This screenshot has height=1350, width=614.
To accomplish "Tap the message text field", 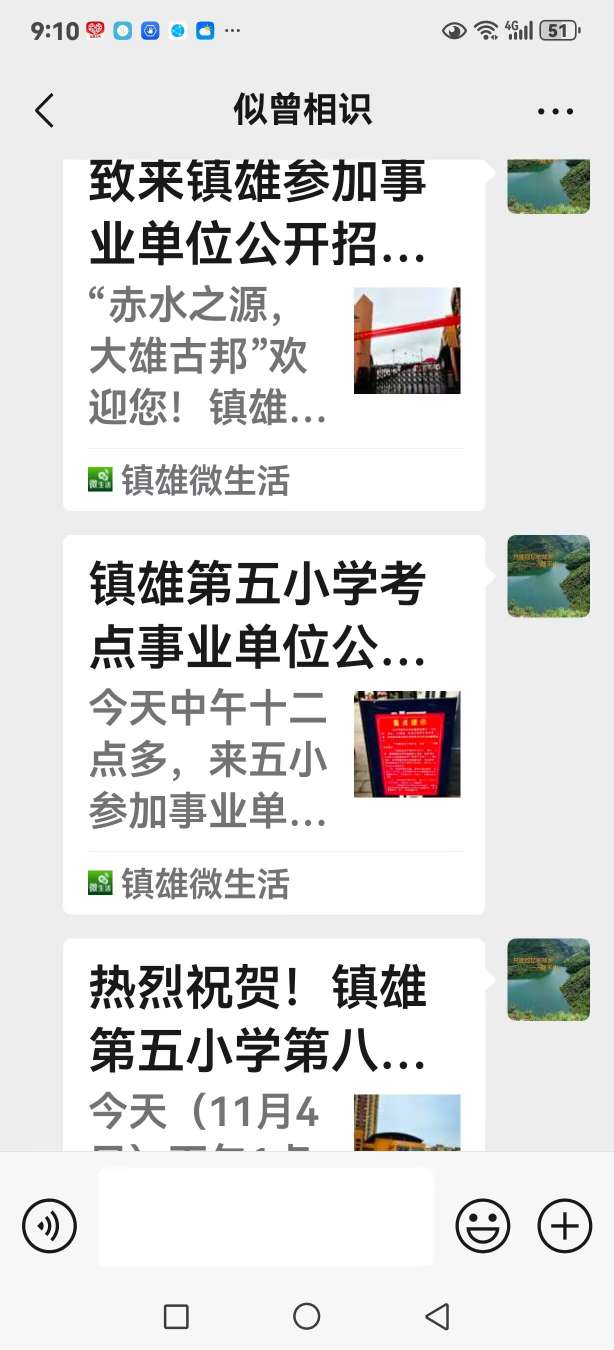I will pyautogui.click(x=266, y=1218).
